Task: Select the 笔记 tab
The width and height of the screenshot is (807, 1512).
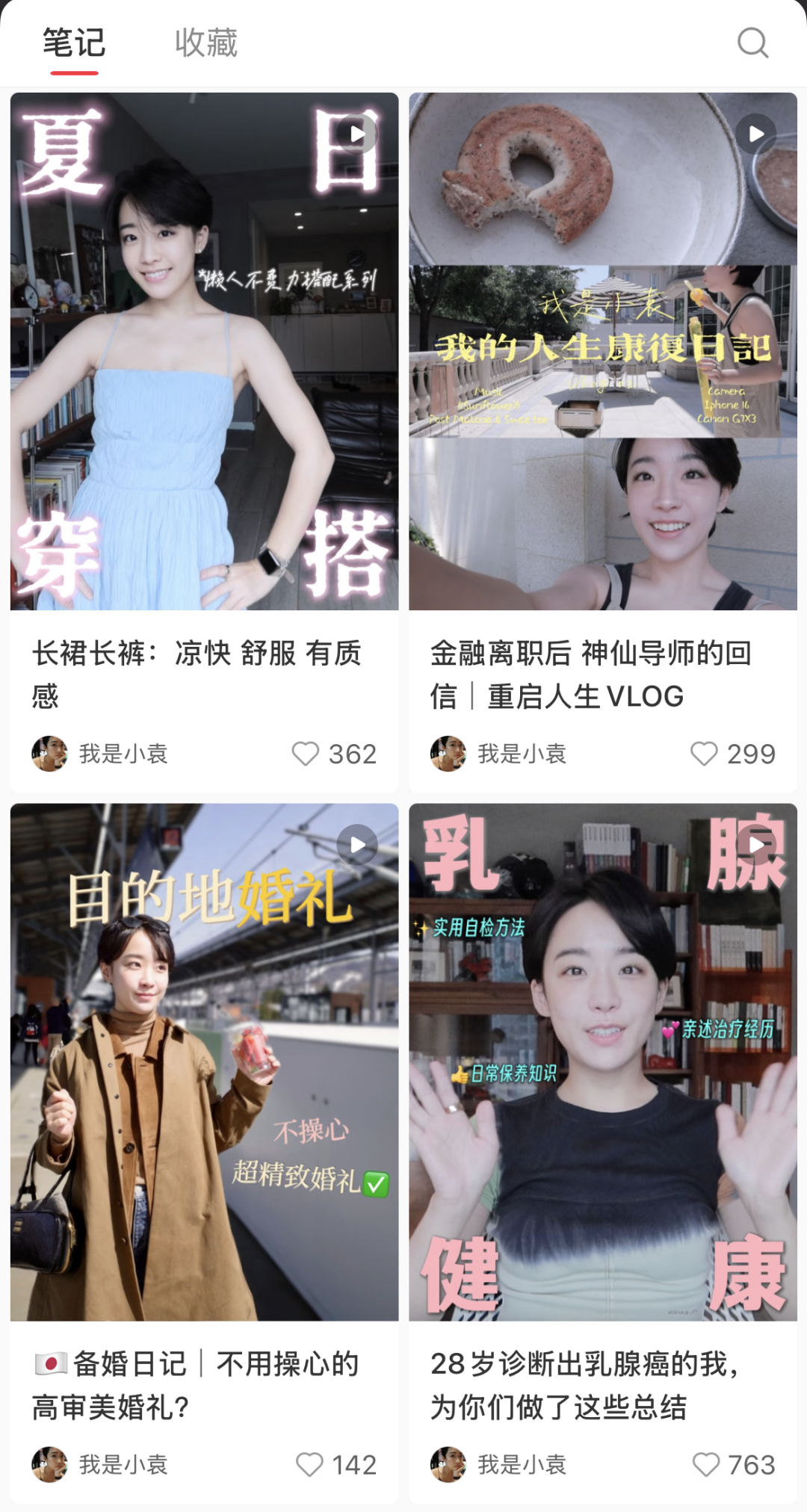Action: point(74,43)
